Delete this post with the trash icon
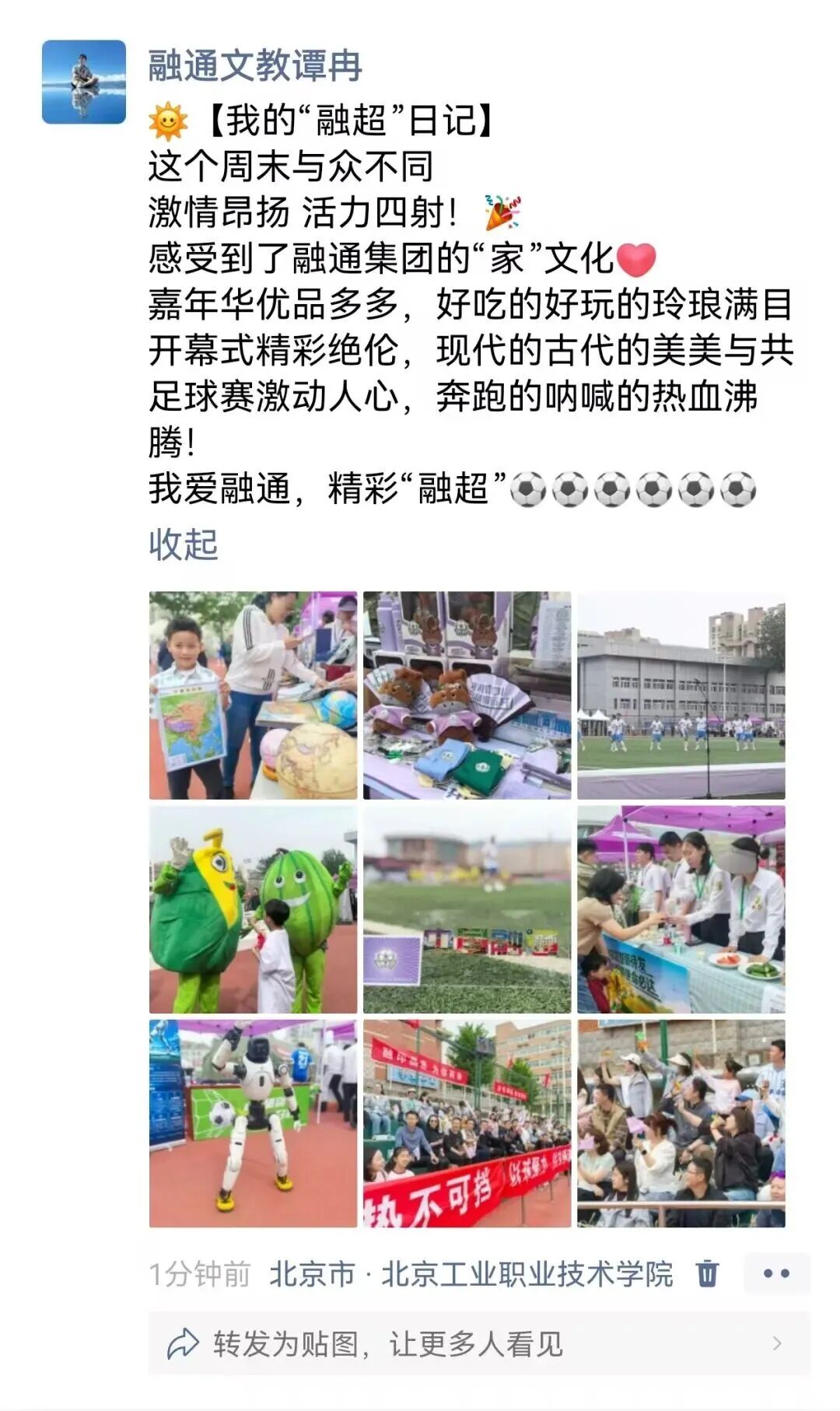Image resolution: width=840 pixels, height=1411 pixels. click(x=707, y=1274)
